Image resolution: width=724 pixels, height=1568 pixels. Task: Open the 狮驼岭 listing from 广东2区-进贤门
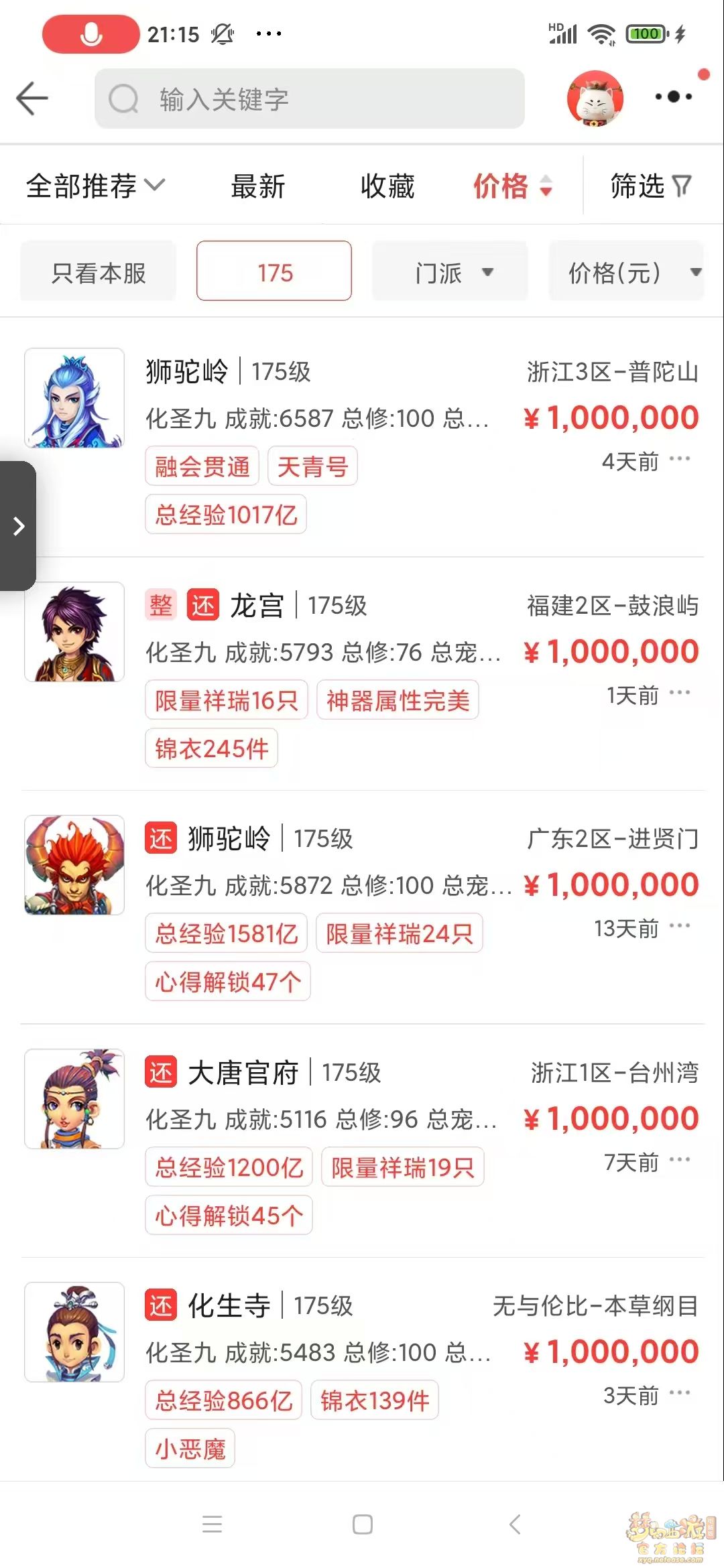362,885
